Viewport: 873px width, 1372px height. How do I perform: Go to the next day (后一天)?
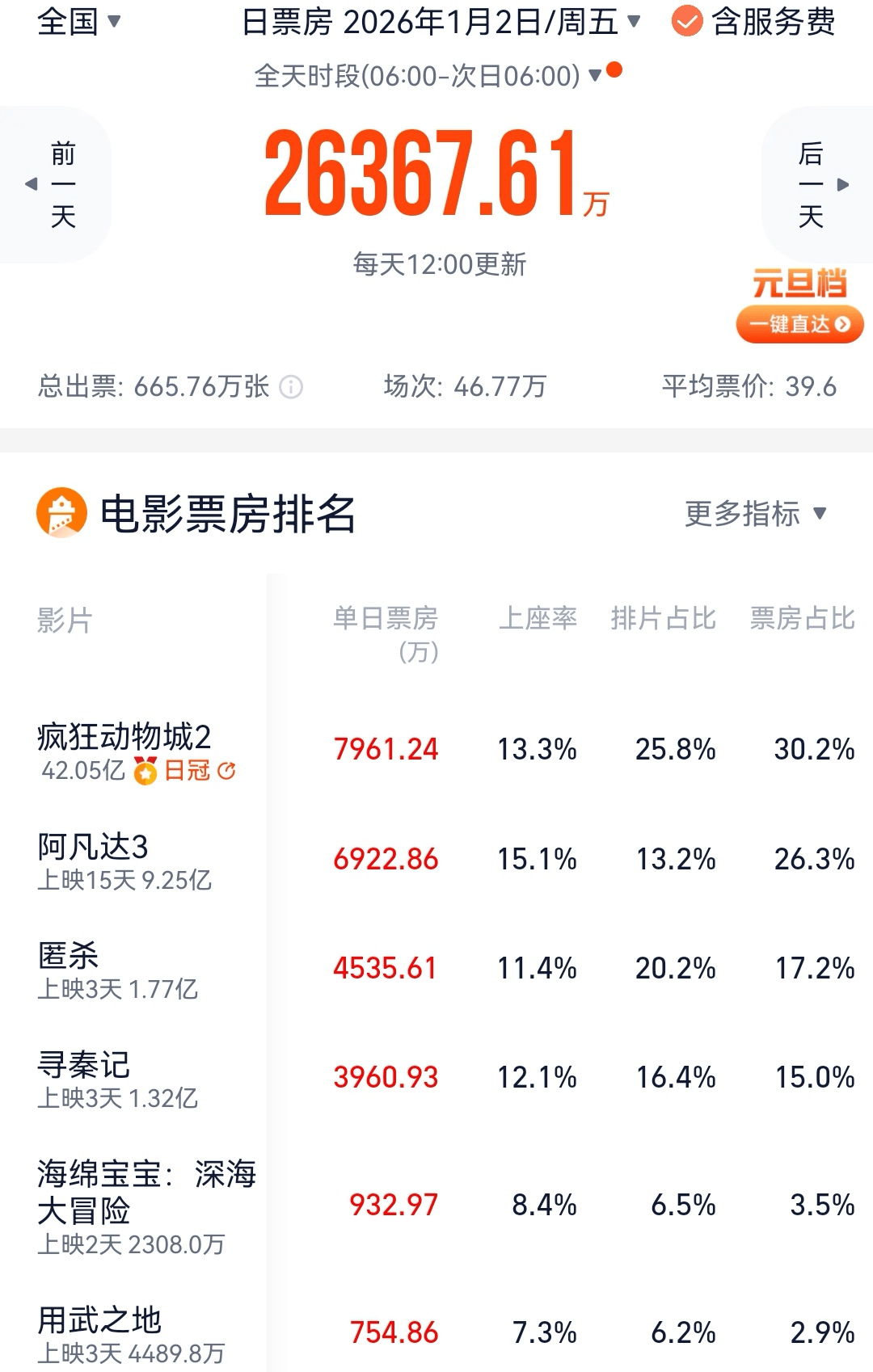[816, 184]
